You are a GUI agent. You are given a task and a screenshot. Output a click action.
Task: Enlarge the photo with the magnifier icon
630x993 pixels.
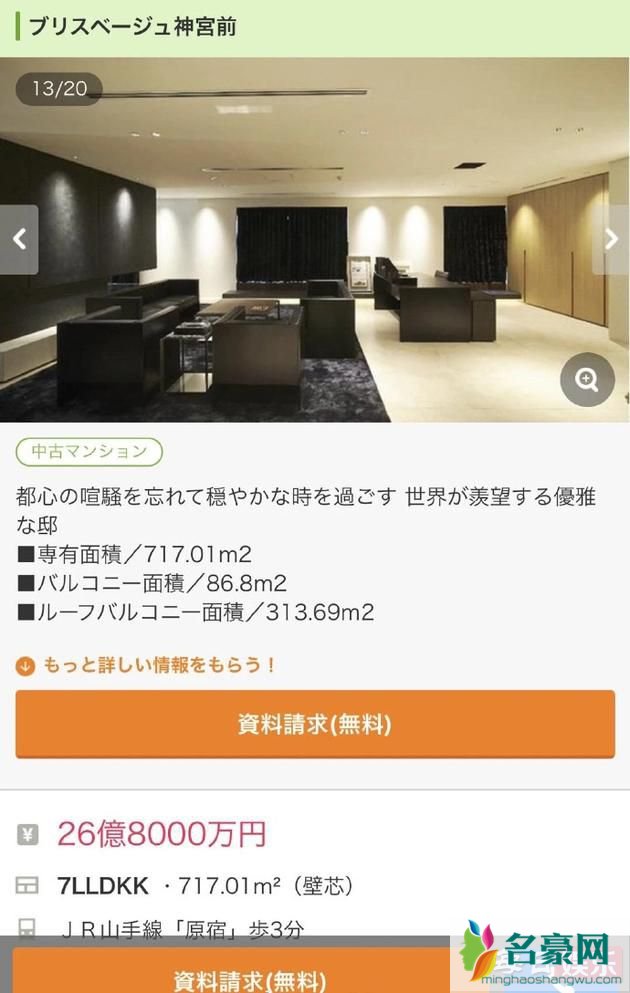[x=586, y=380]
